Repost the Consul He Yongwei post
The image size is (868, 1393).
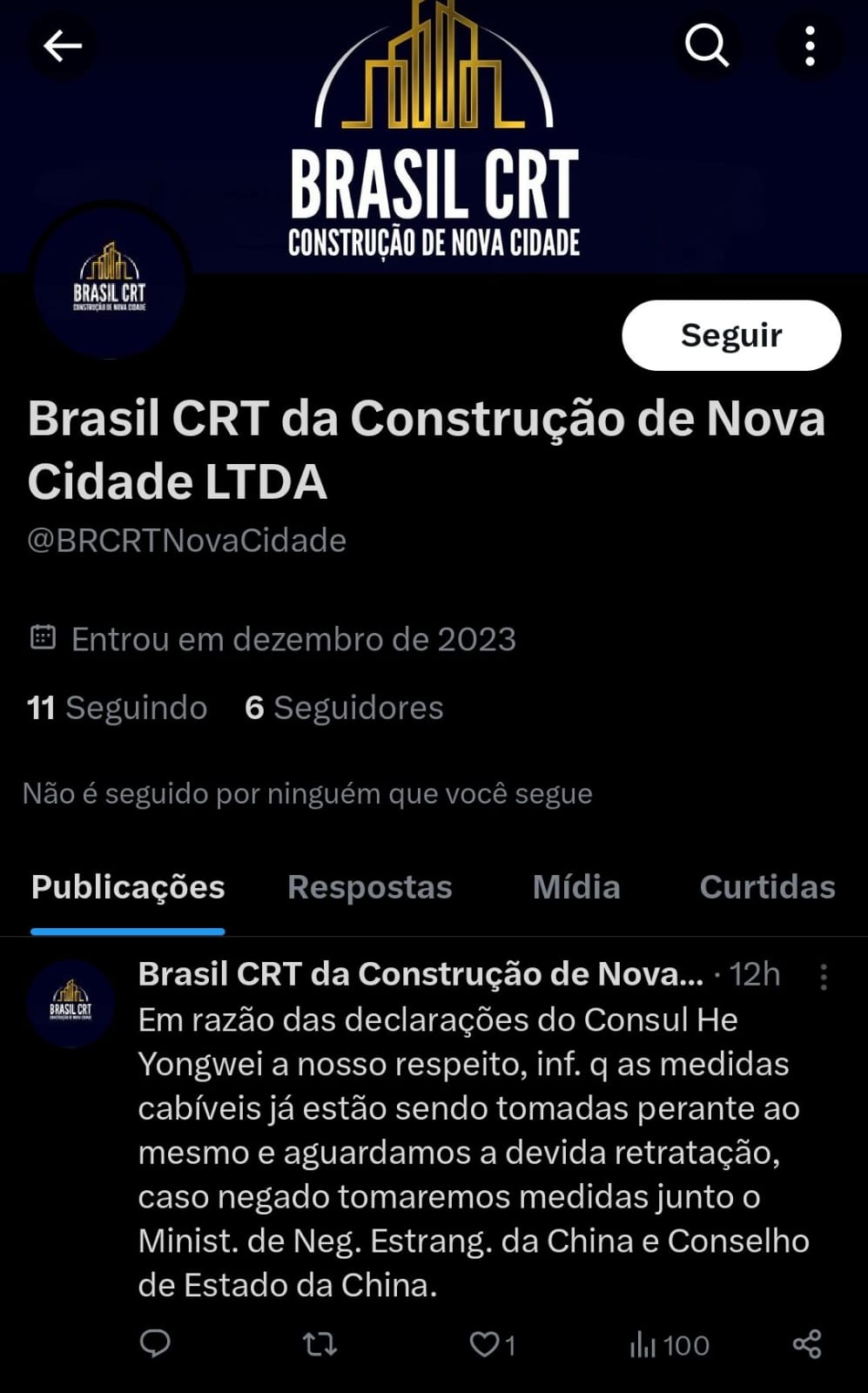click(x=320, y=1345)
